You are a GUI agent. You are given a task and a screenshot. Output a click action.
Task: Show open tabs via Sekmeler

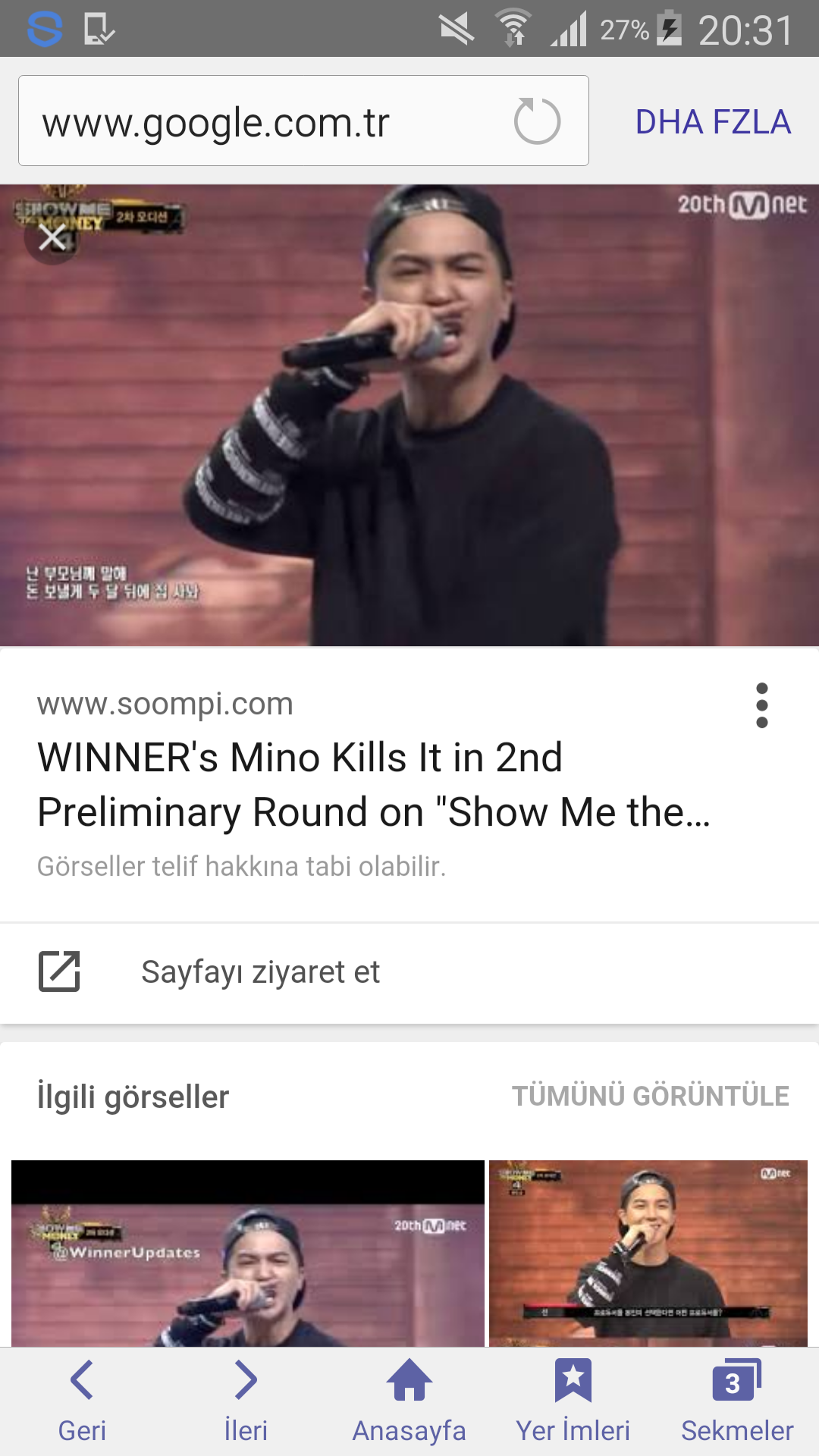[x=736, y=1401]
